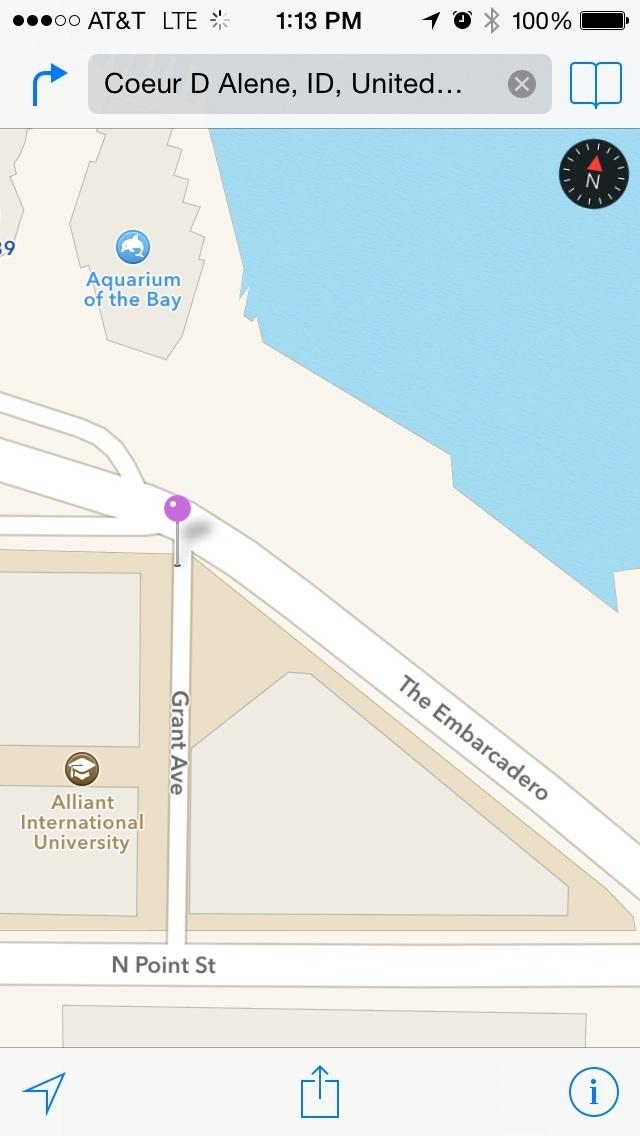This screenshot has height=1136, width=640.
Task: Center map on current location
Action: point(44,1093)
